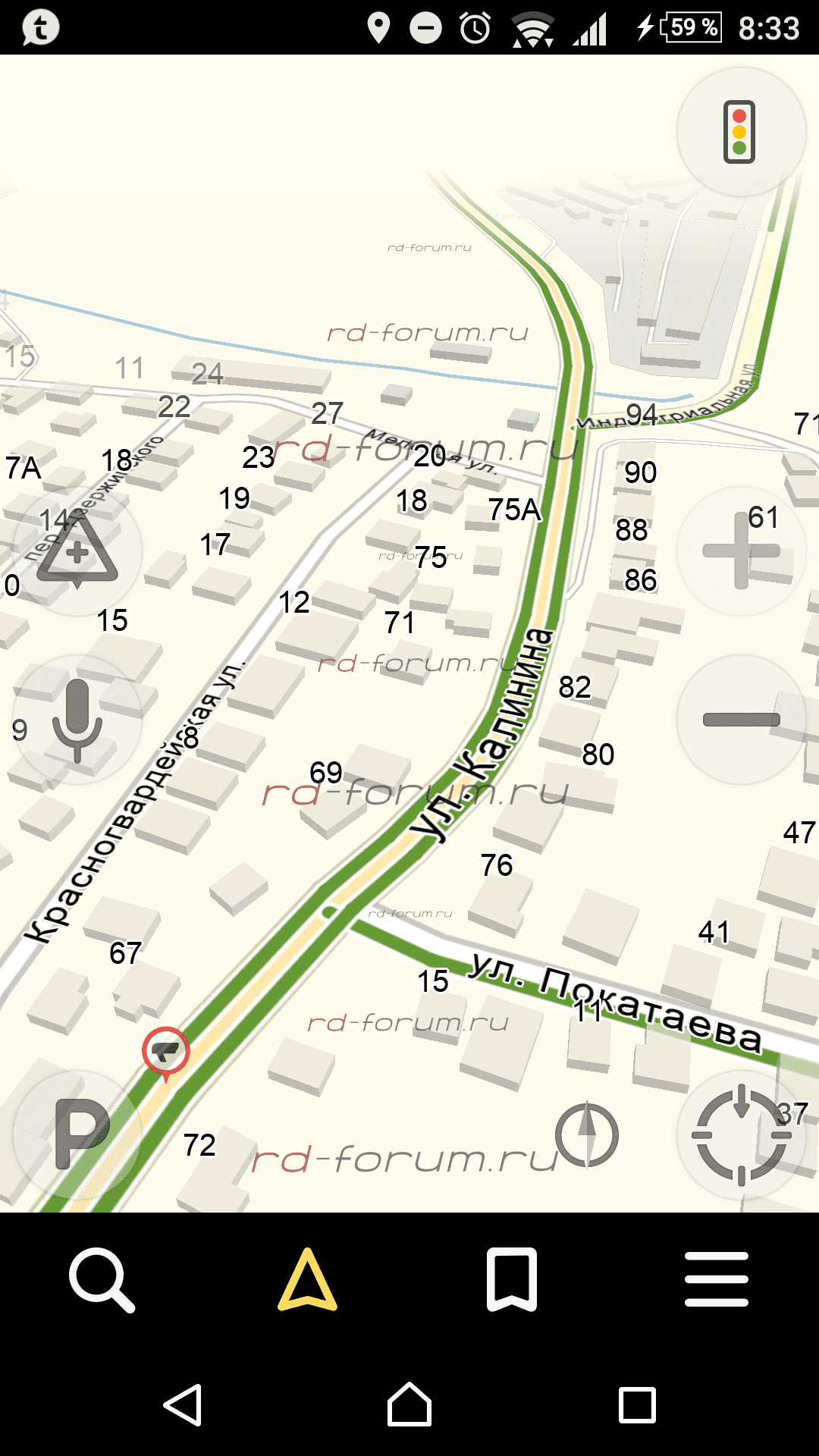The image size is (819, 1456).
Task: Open saved bookmarks tab
Action: pos(512,1280)
